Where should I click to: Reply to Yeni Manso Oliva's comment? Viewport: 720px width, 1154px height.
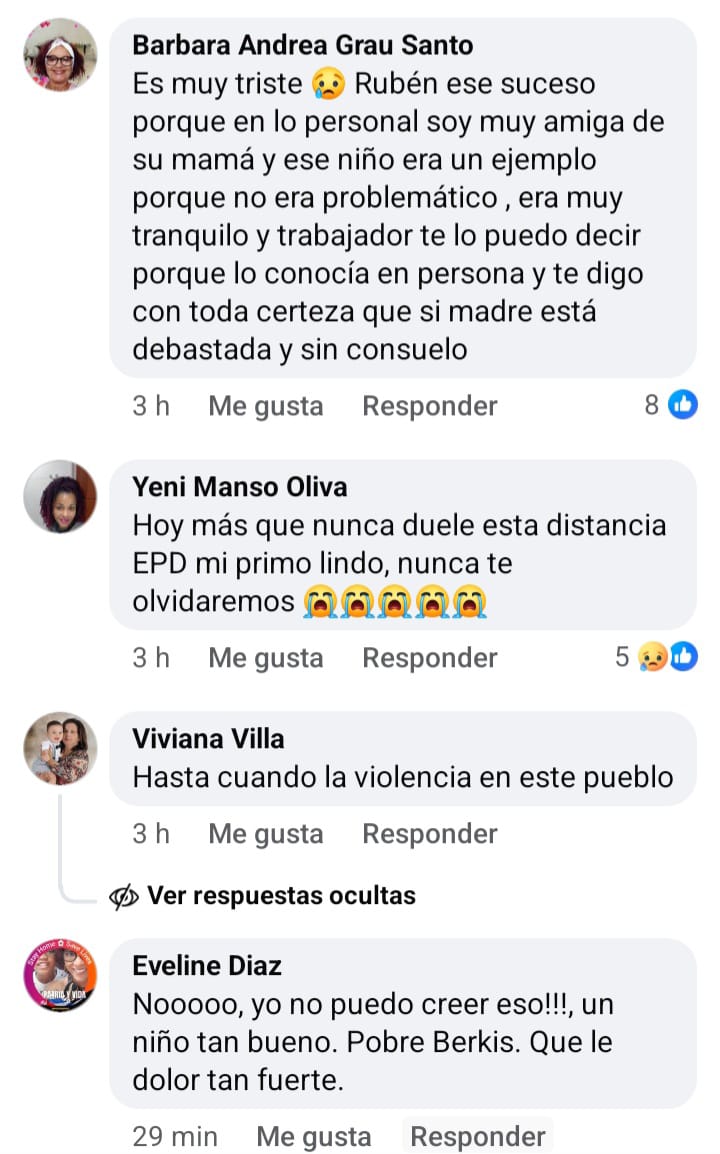pyautogui.click(x=429, y=658)
